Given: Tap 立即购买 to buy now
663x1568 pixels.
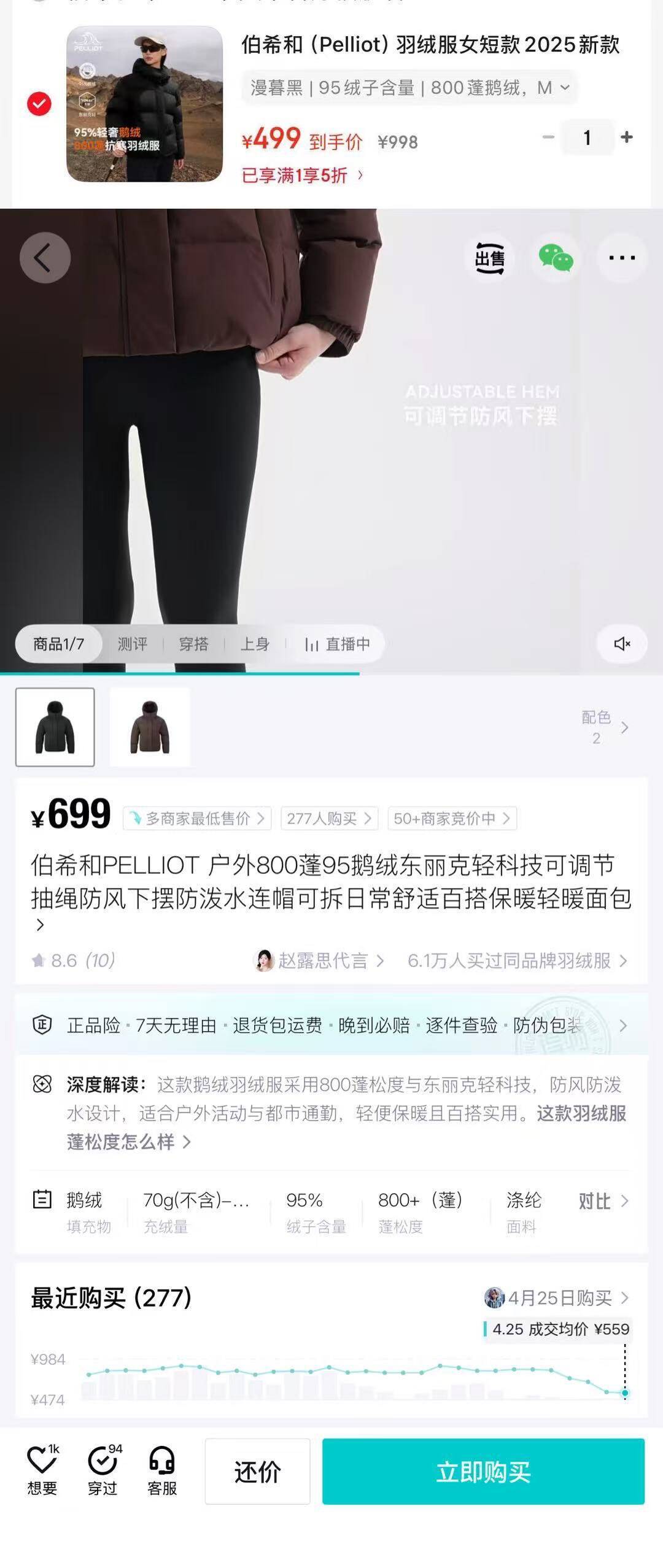Looking at the screenshot, I should (483, 1471).
